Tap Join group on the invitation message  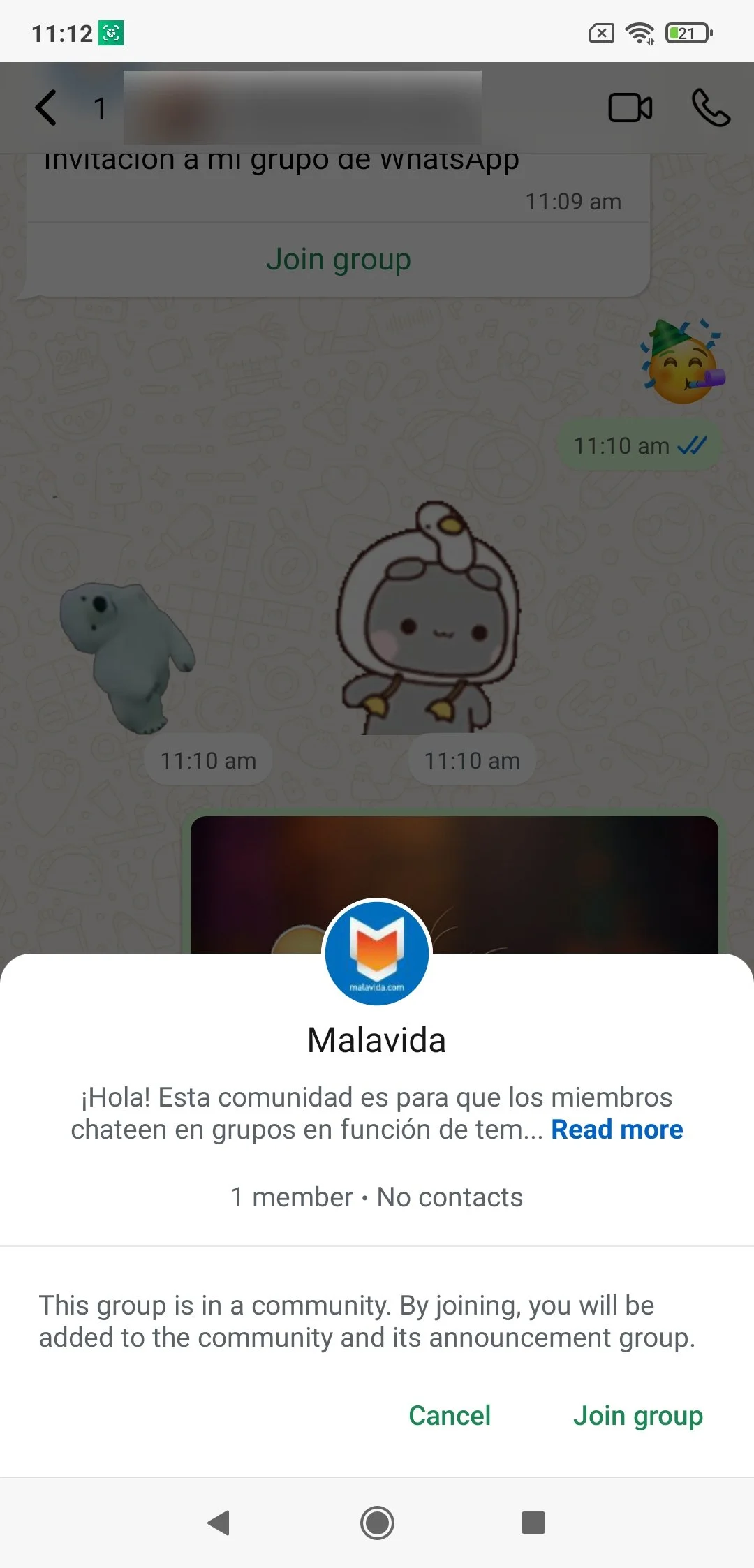pos(338,258)
